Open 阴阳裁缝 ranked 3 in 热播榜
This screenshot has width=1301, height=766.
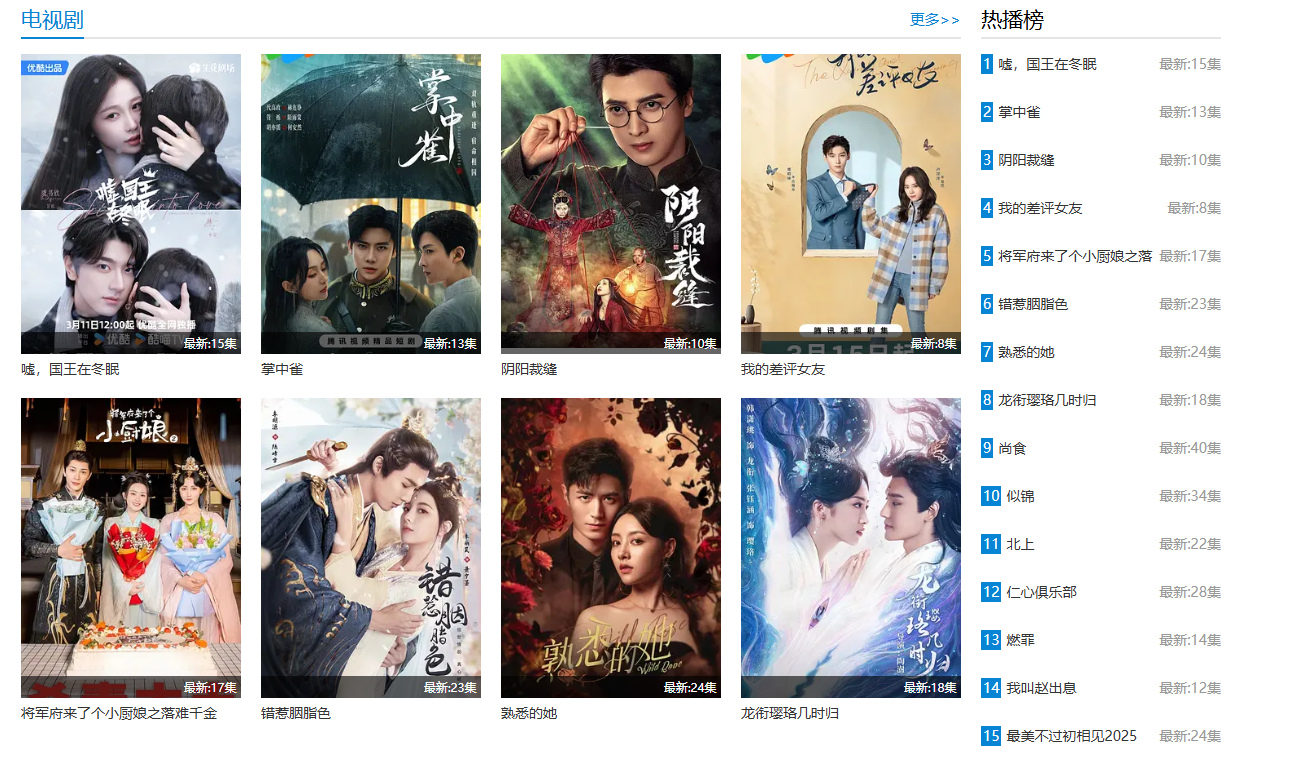pos(1026,160)
